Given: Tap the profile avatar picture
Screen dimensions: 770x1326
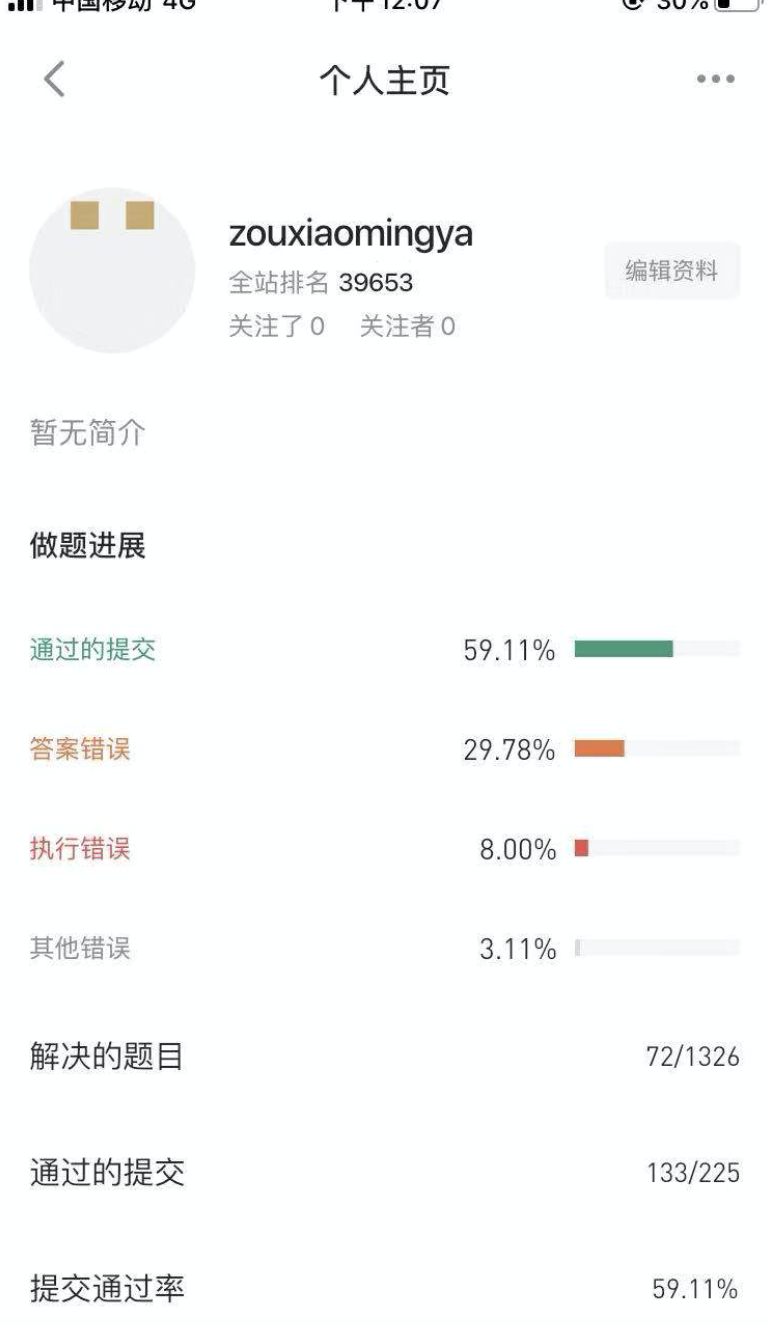Looking at the screenshot, I should [x=112, y=270].
